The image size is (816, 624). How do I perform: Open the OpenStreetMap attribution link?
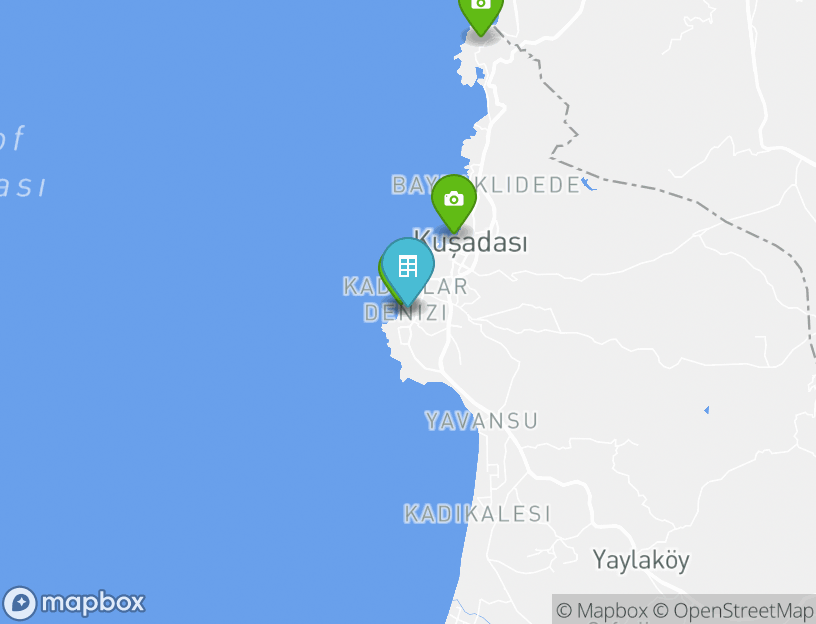(x=733, y=610)
